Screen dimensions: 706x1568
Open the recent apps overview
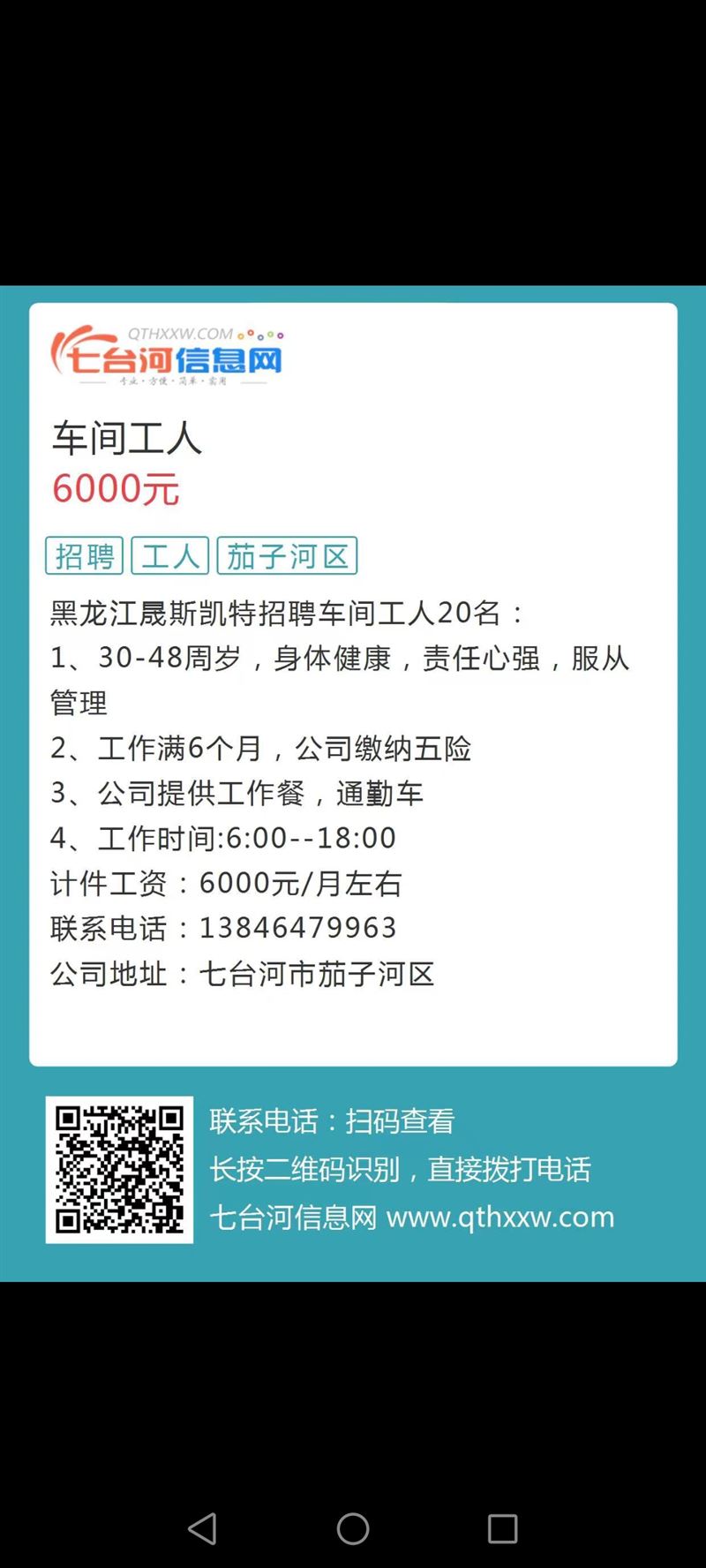pos(502,1528)
